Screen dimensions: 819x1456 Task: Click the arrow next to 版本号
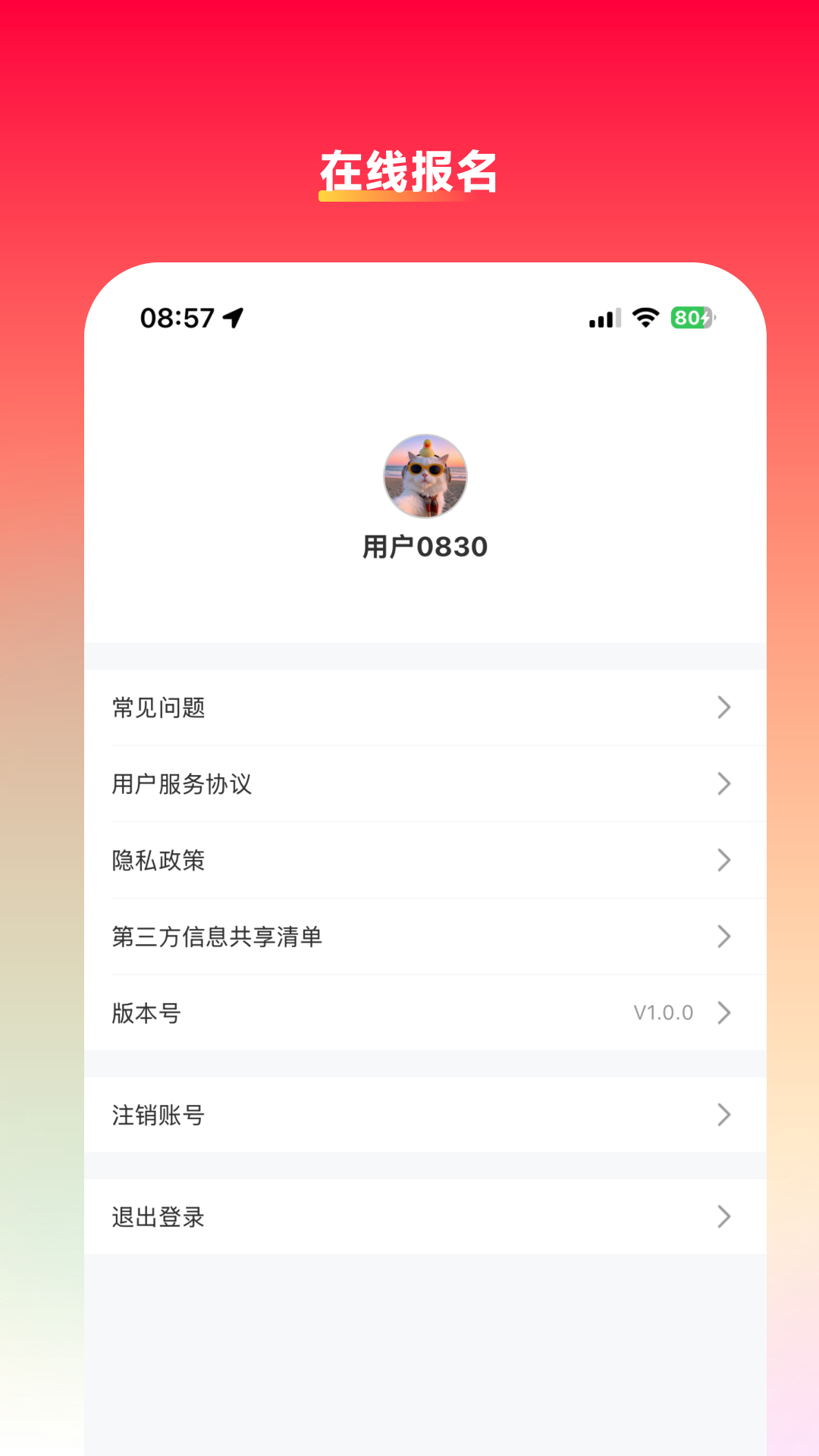coord(723,1012)
